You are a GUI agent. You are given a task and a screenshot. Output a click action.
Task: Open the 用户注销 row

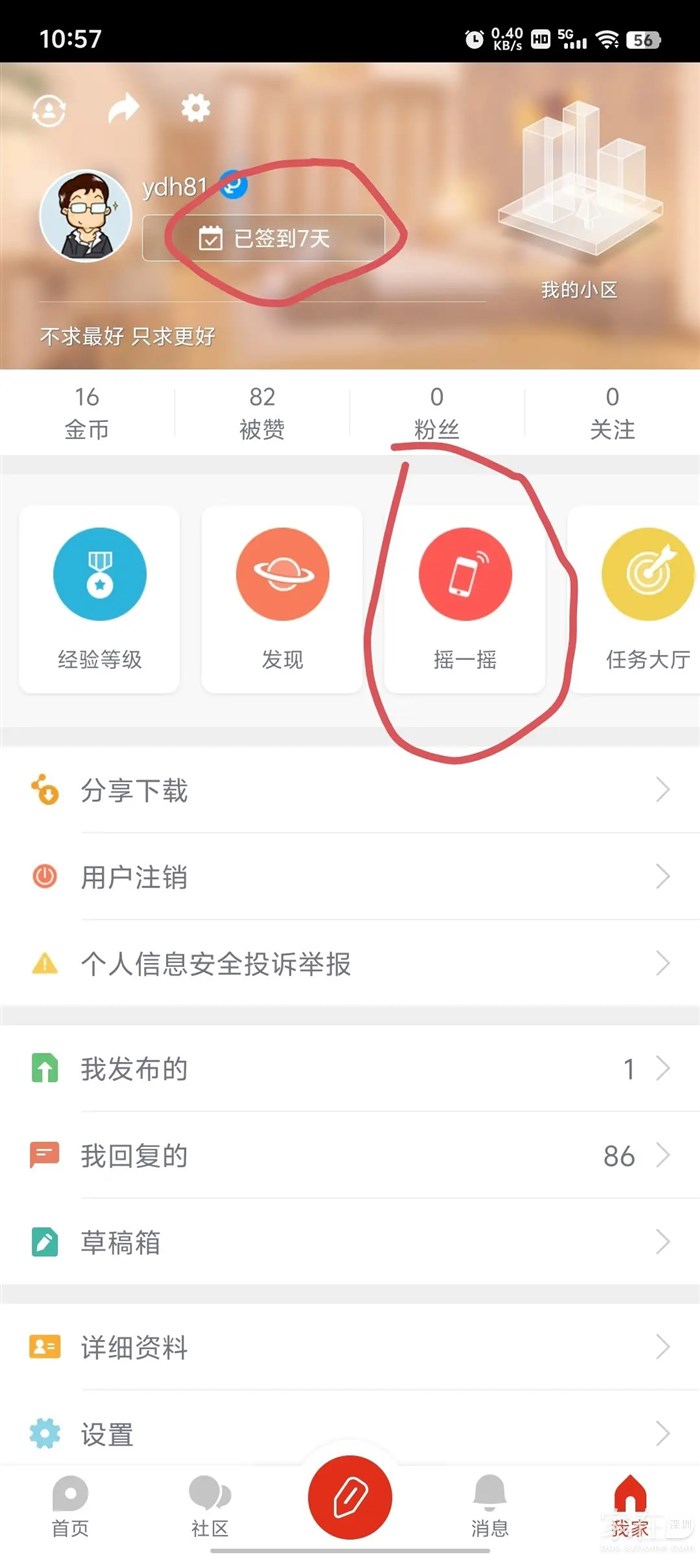350,877
